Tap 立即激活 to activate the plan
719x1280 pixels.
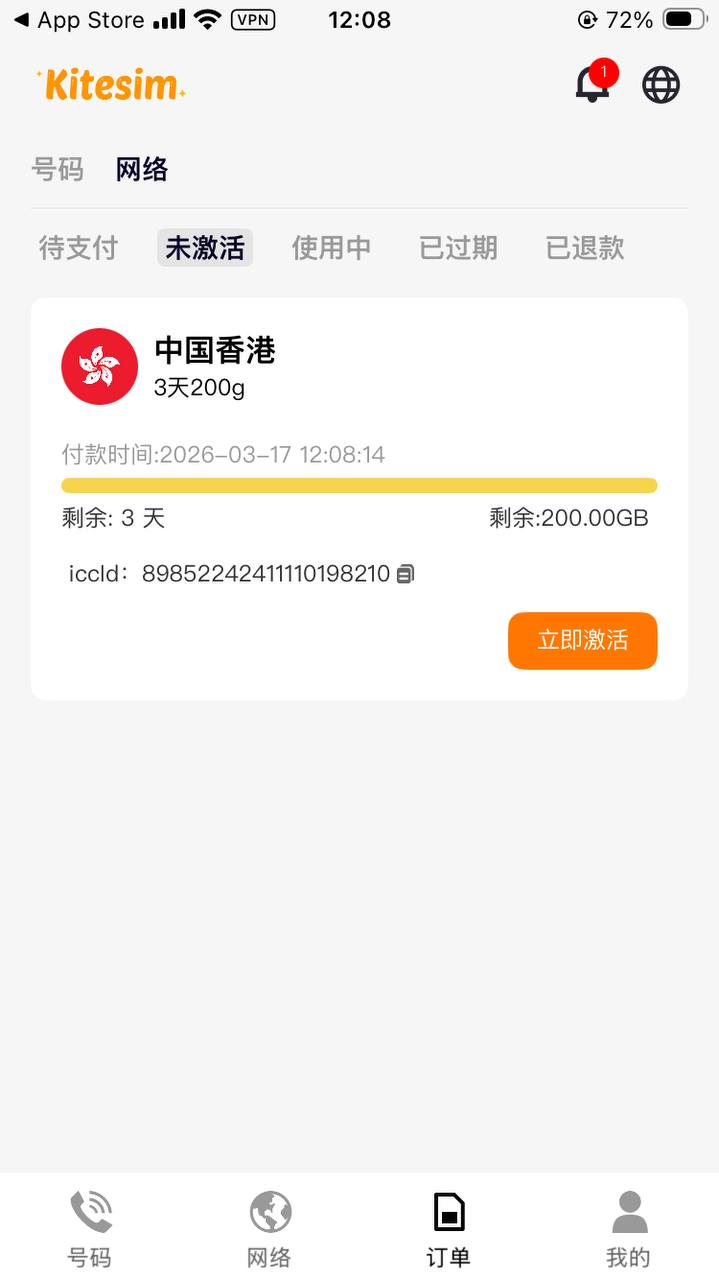click(x=582, y=640)
